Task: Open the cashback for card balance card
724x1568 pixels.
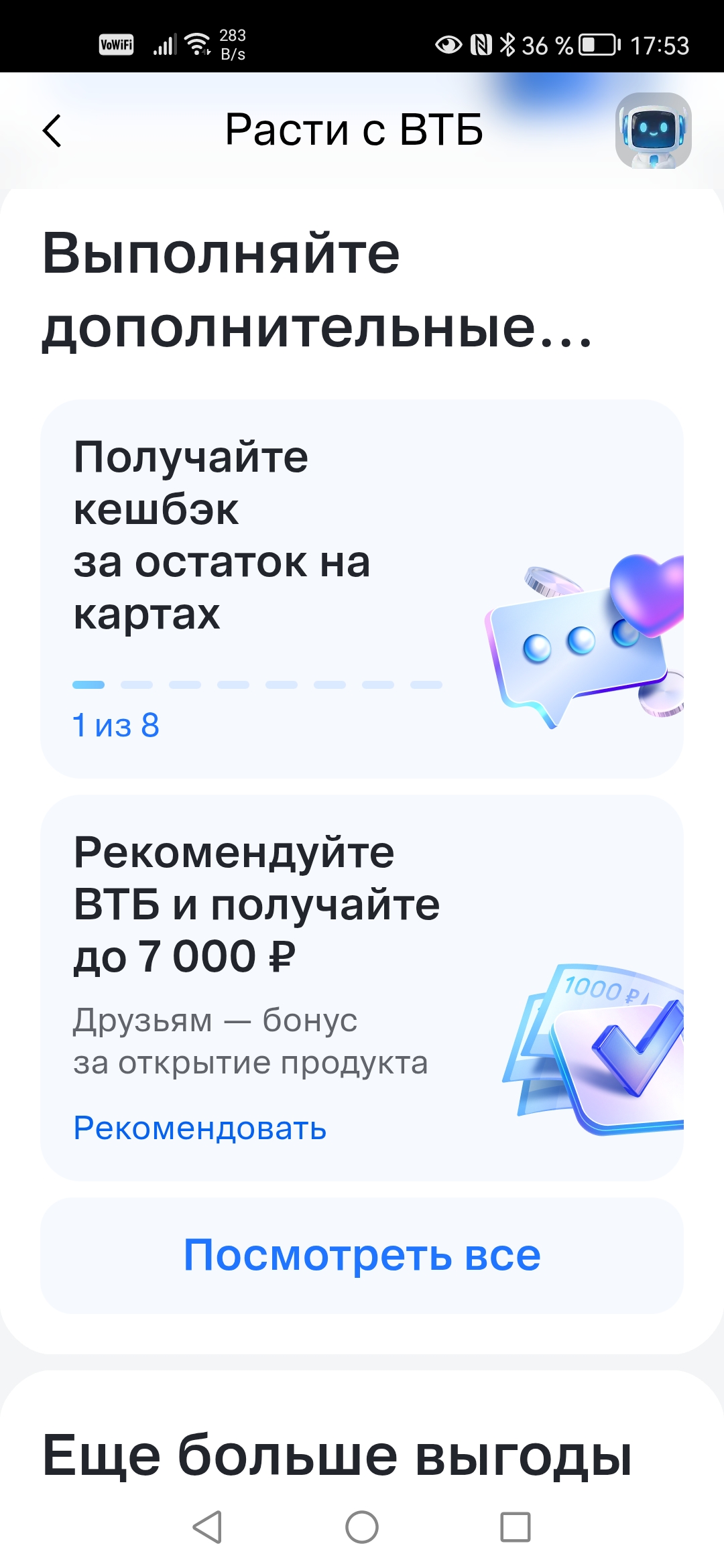Action: 361,588
